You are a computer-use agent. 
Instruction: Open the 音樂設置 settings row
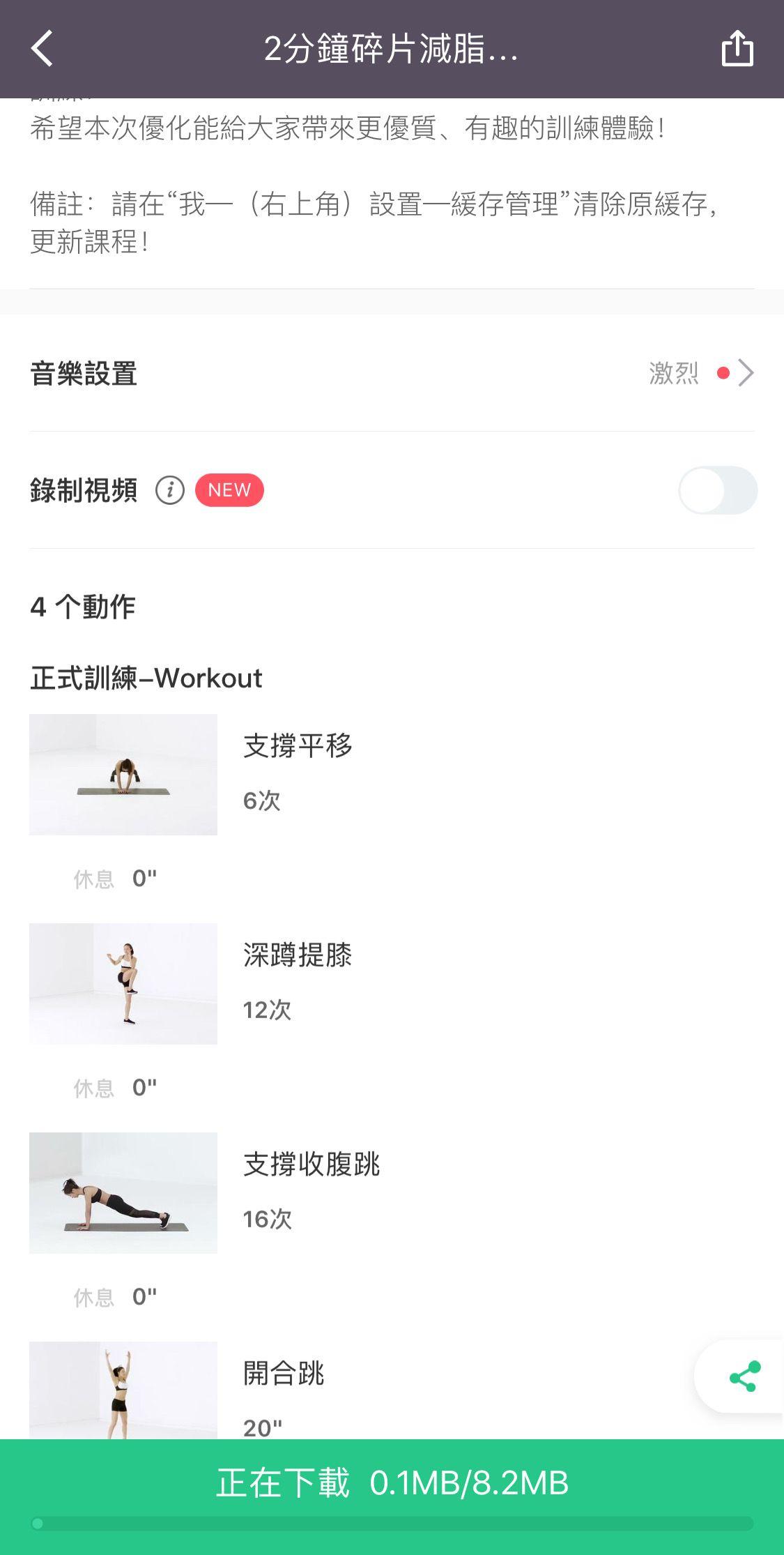click(x=84, y=373)
